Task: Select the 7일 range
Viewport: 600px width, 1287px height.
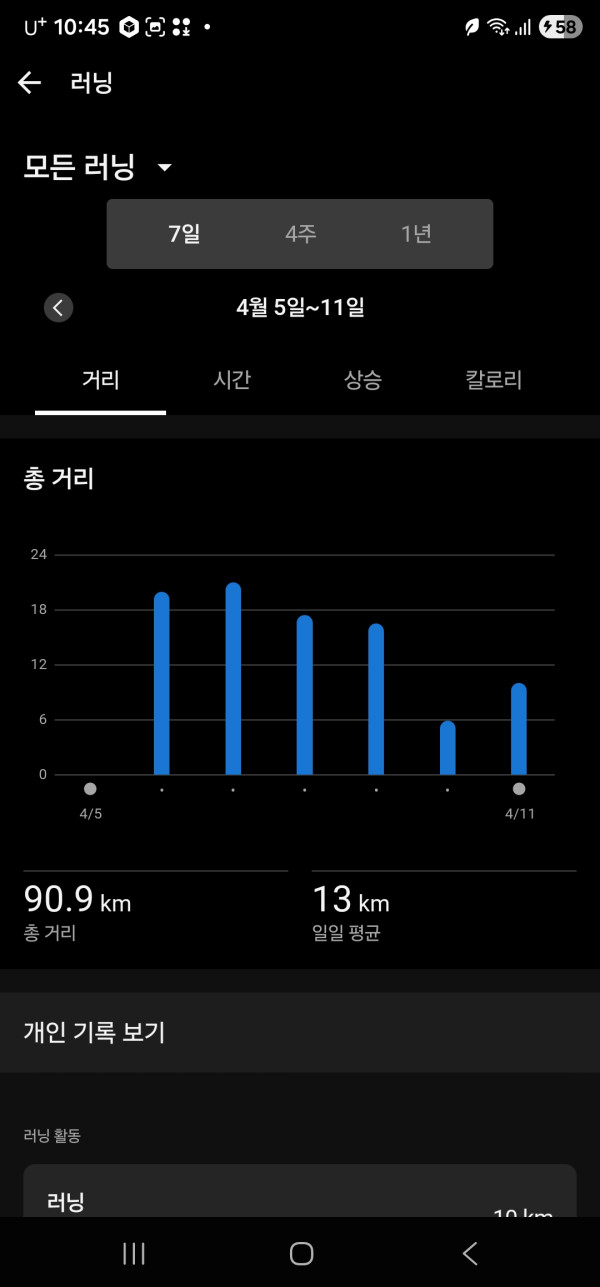Action: pos(184,234)
